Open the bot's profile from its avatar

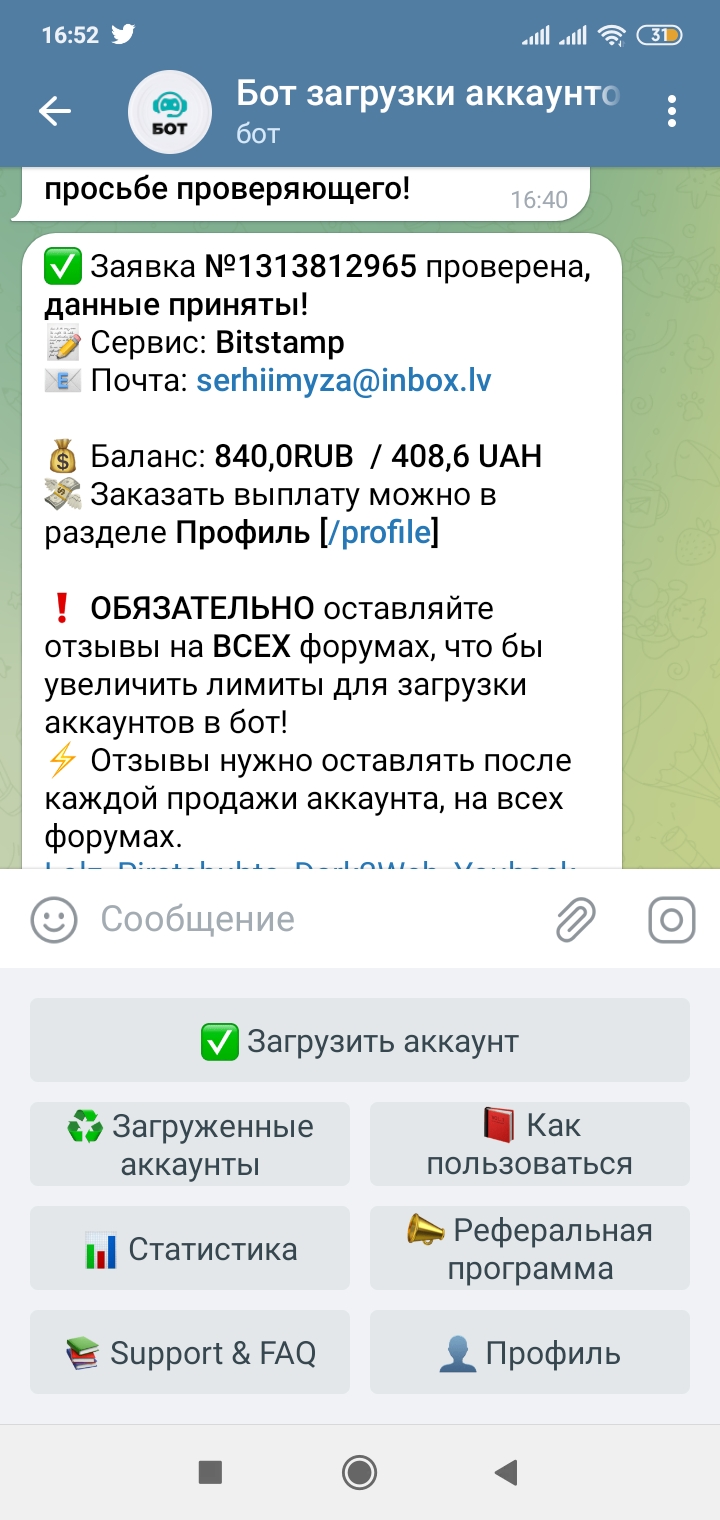click(x=170, y=111)
